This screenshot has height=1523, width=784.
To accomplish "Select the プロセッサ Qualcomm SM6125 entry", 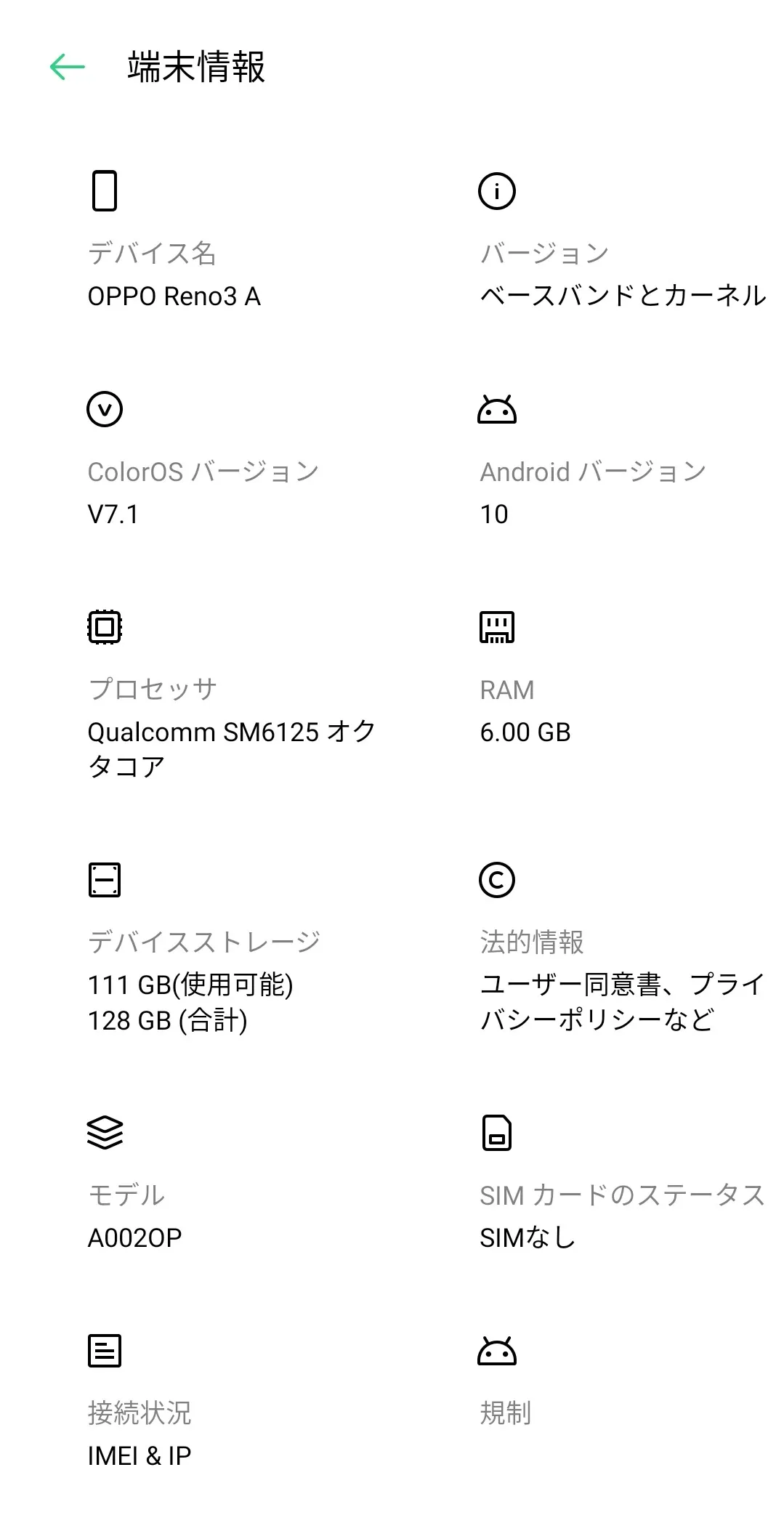I will (231, 727).
